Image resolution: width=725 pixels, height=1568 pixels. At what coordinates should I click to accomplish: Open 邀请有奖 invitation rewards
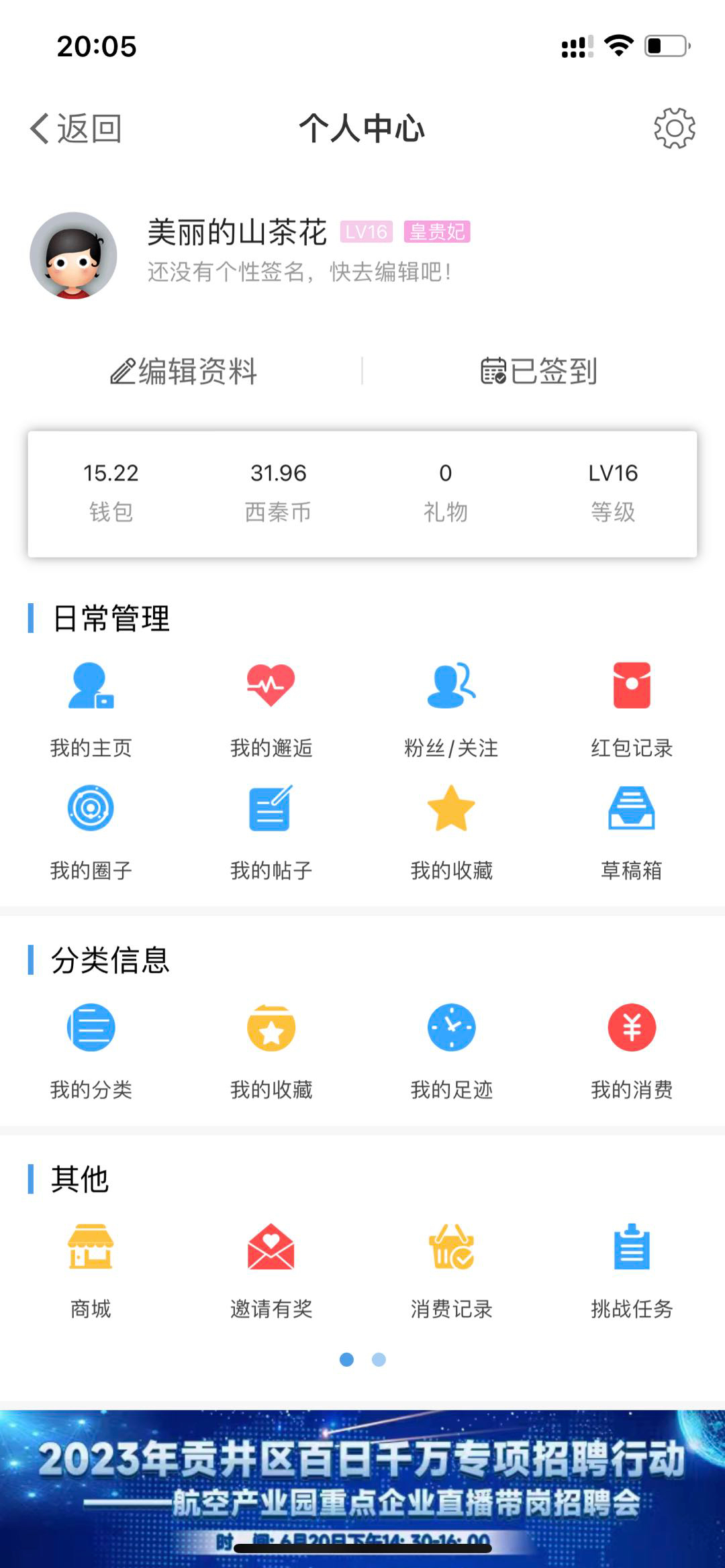(x=271, y=1269)
